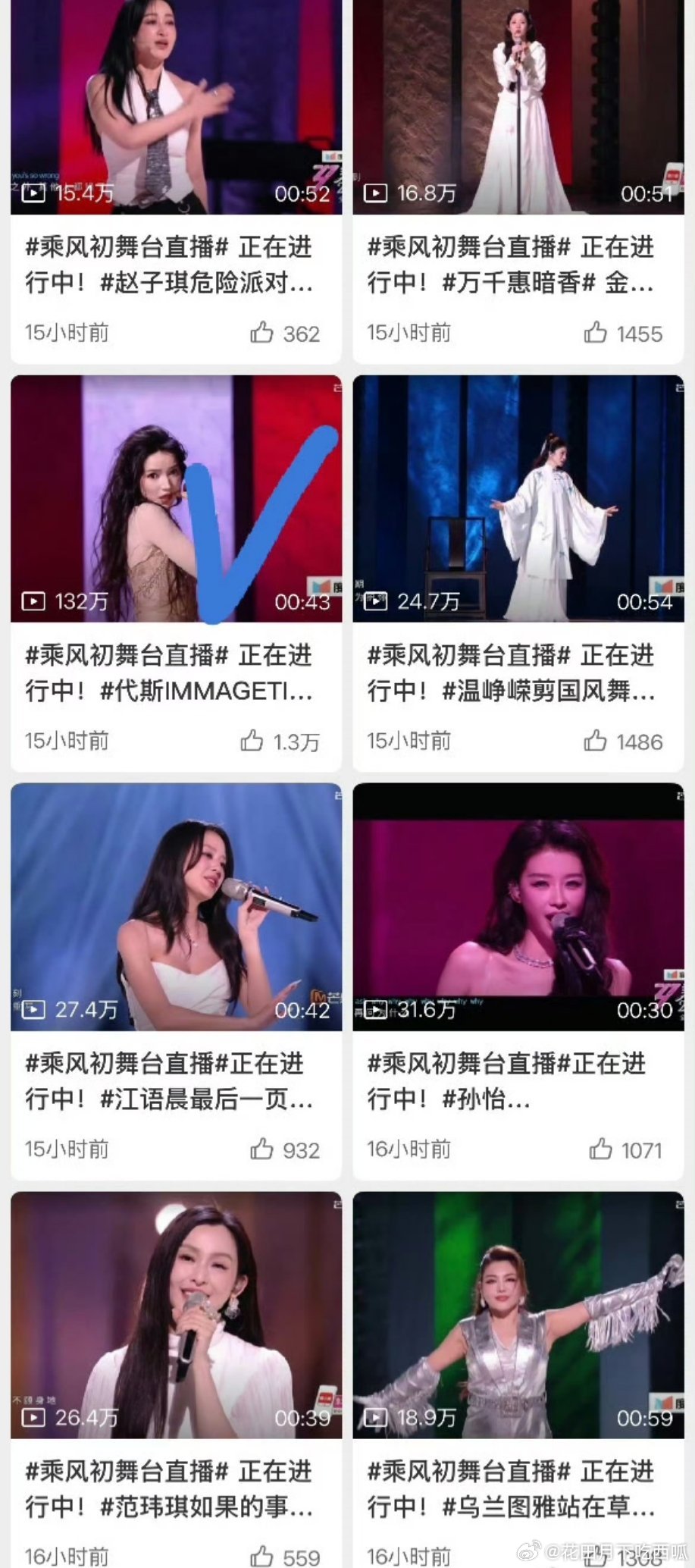The width and height of the screenshot is (695, 1568).
Task: Open the 乌兰图雅站在草 video card
Action: (518, 1489)
